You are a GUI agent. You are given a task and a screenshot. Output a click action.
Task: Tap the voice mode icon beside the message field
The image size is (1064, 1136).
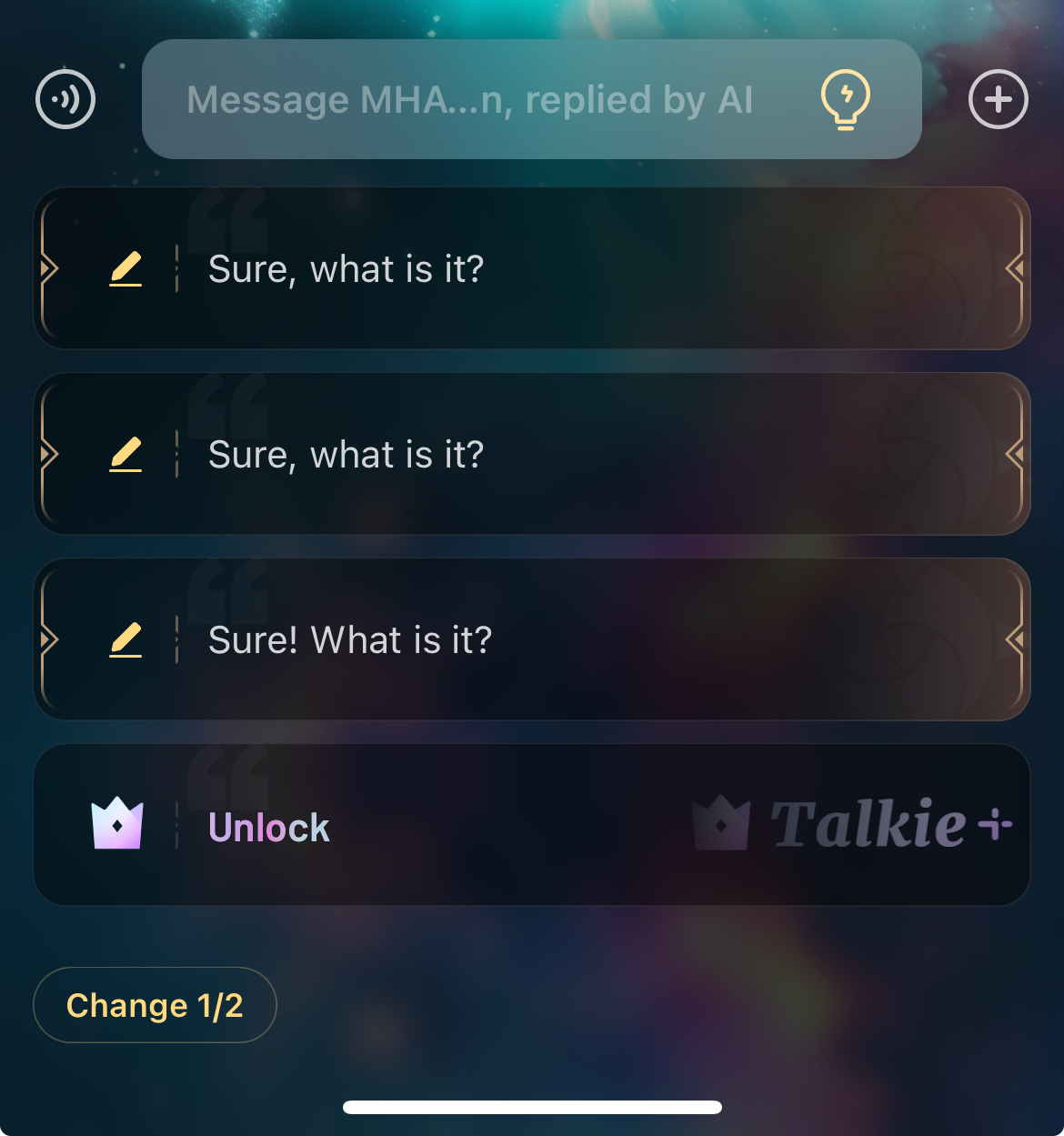pos(65,99)
